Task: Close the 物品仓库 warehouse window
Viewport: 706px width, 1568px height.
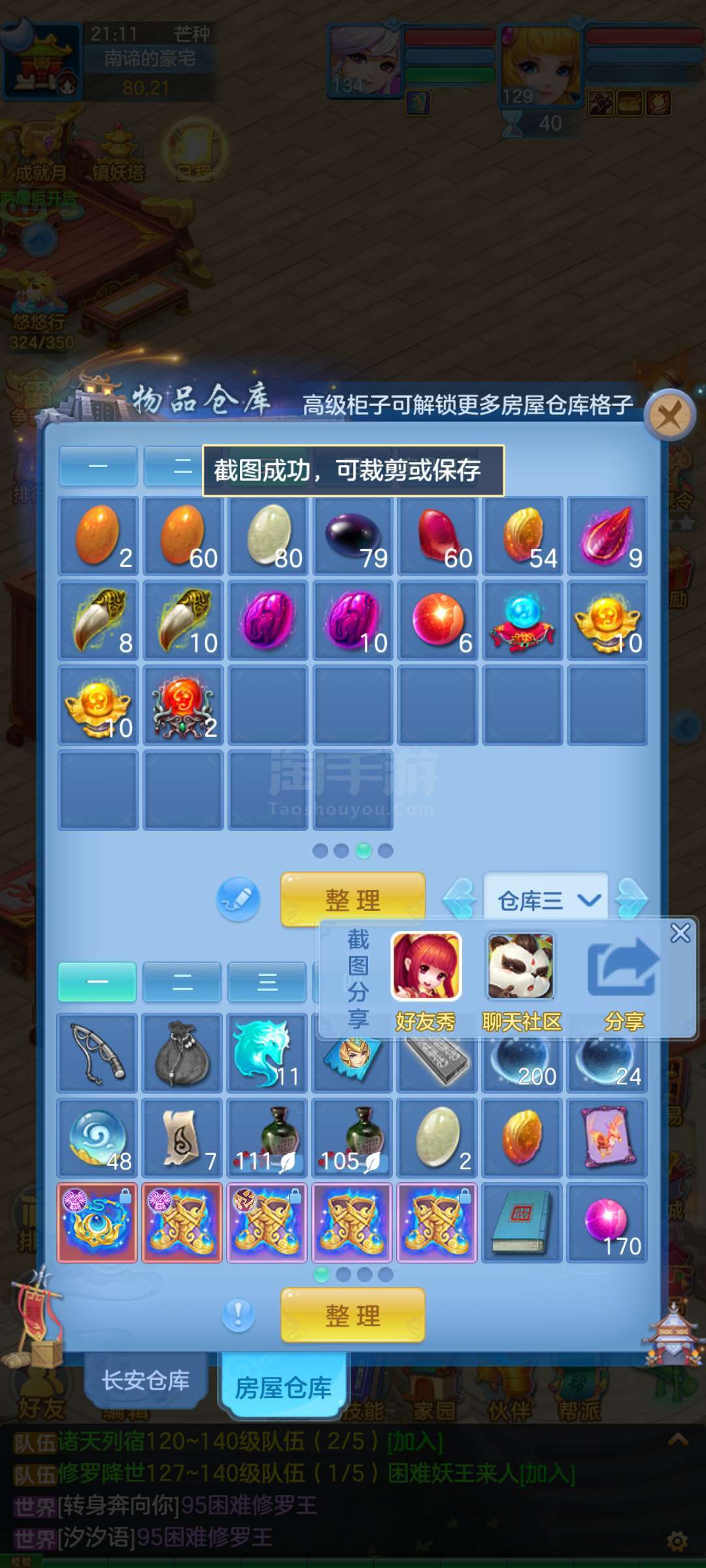Action: (669, 415)
